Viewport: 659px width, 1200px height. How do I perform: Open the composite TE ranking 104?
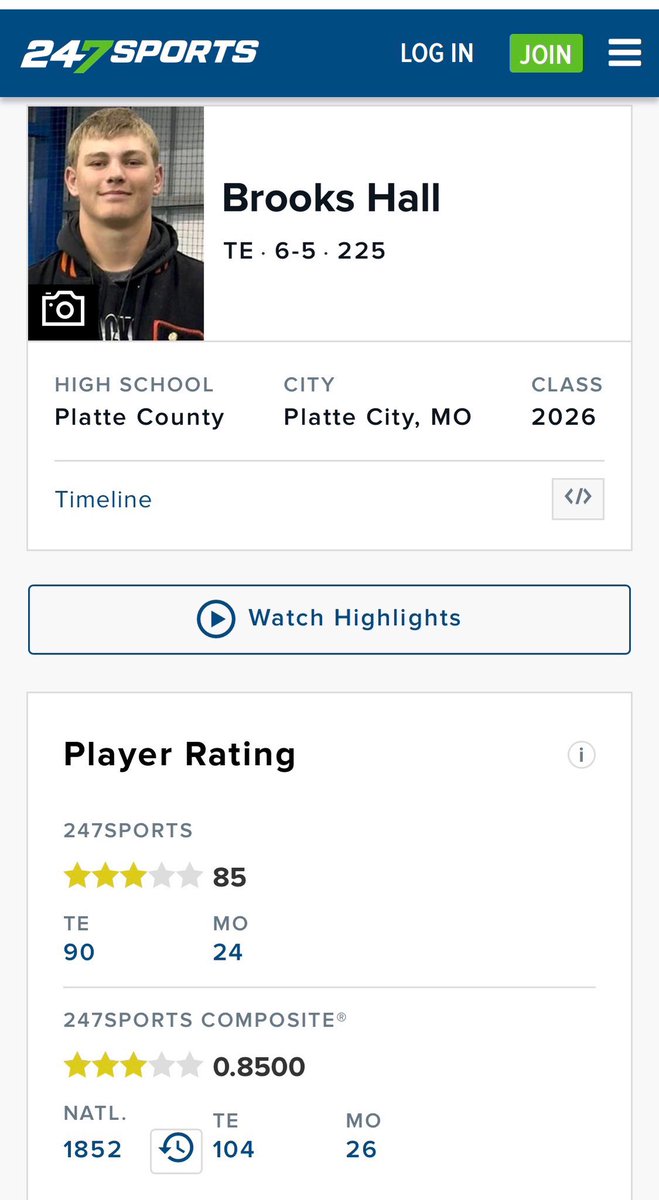coord(234,1149)
